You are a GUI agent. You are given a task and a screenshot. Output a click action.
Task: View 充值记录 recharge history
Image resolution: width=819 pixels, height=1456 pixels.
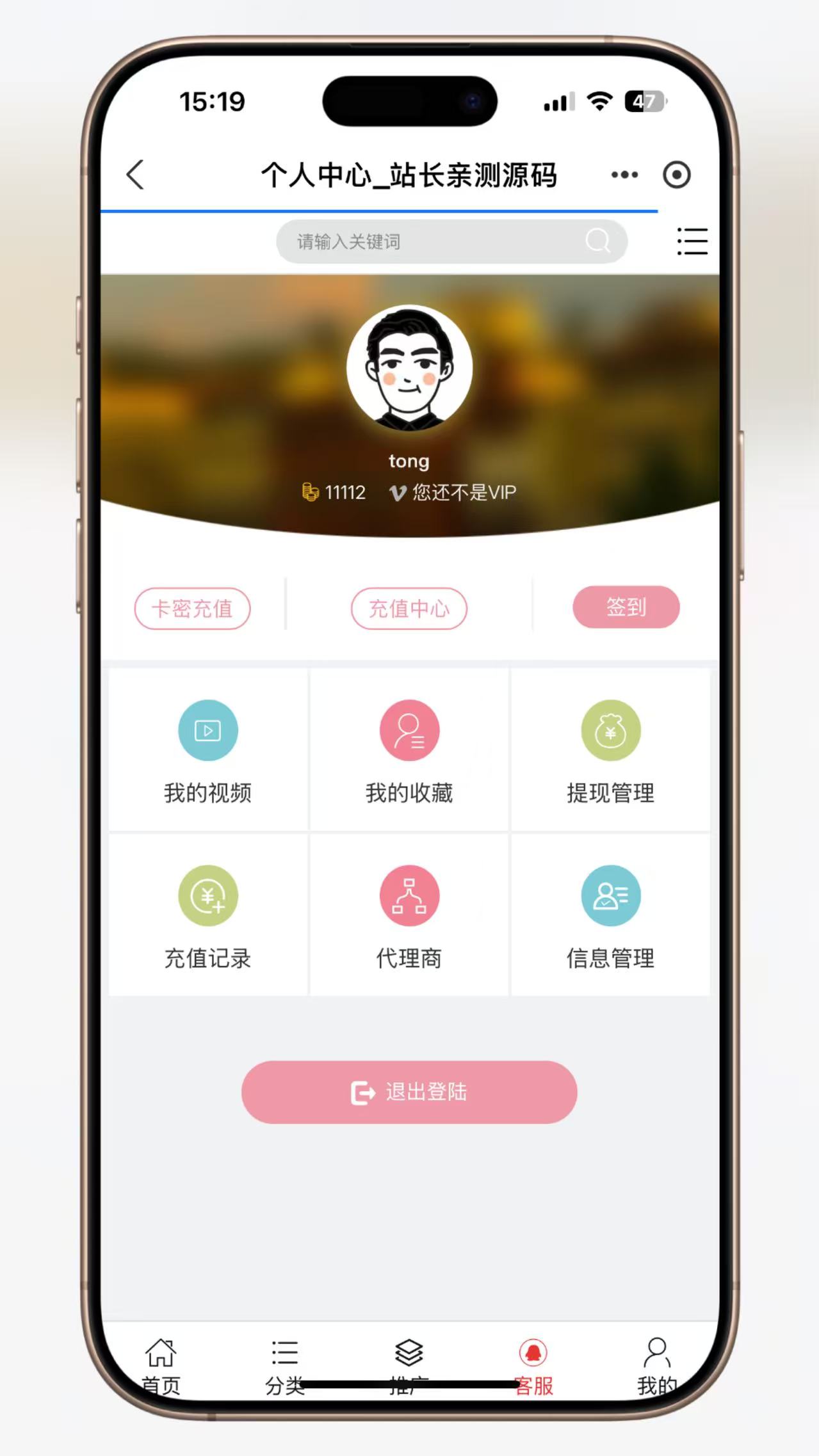pos(208,915)
